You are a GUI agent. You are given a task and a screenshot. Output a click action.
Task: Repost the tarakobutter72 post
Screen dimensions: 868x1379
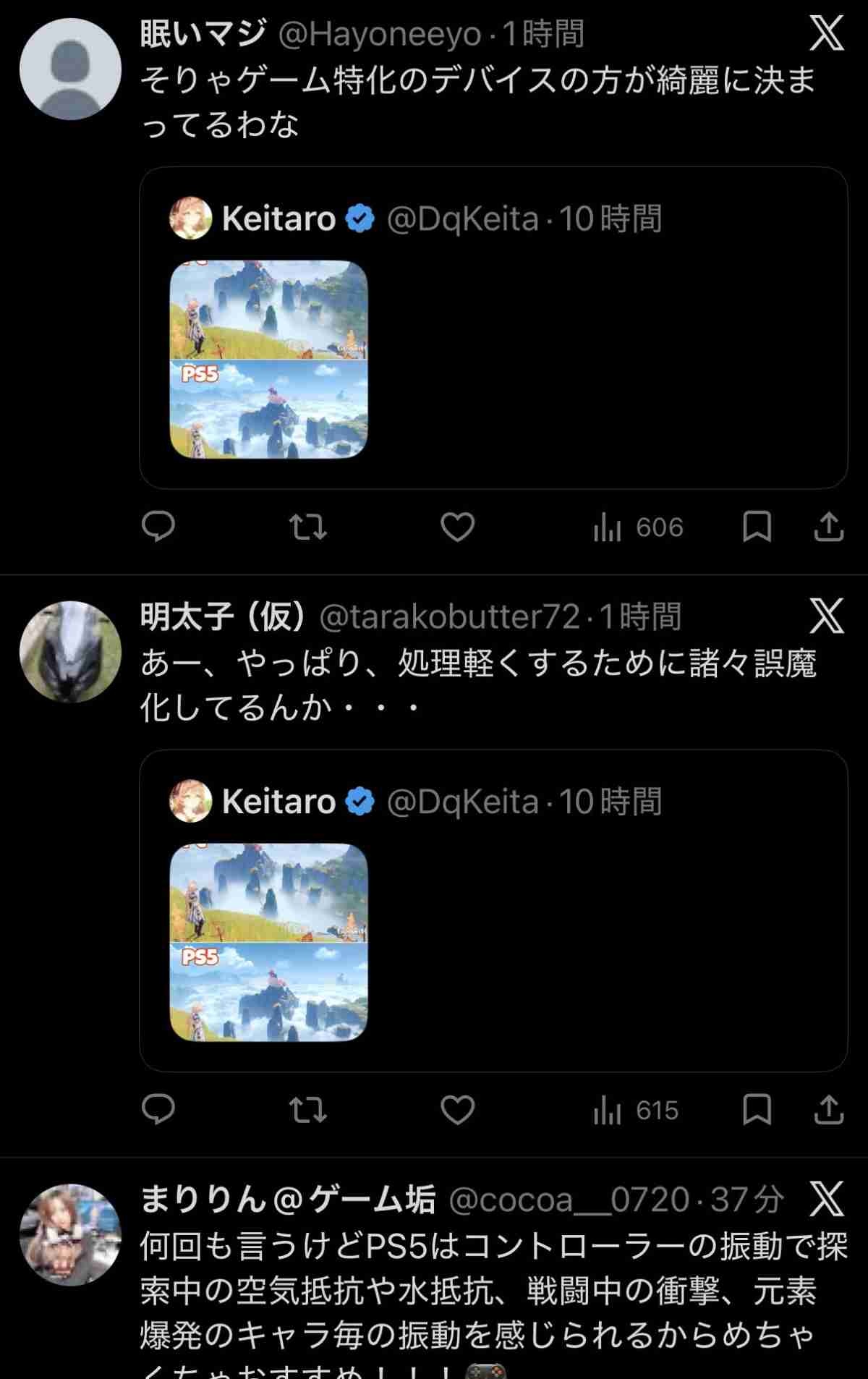pos(308,1110)
